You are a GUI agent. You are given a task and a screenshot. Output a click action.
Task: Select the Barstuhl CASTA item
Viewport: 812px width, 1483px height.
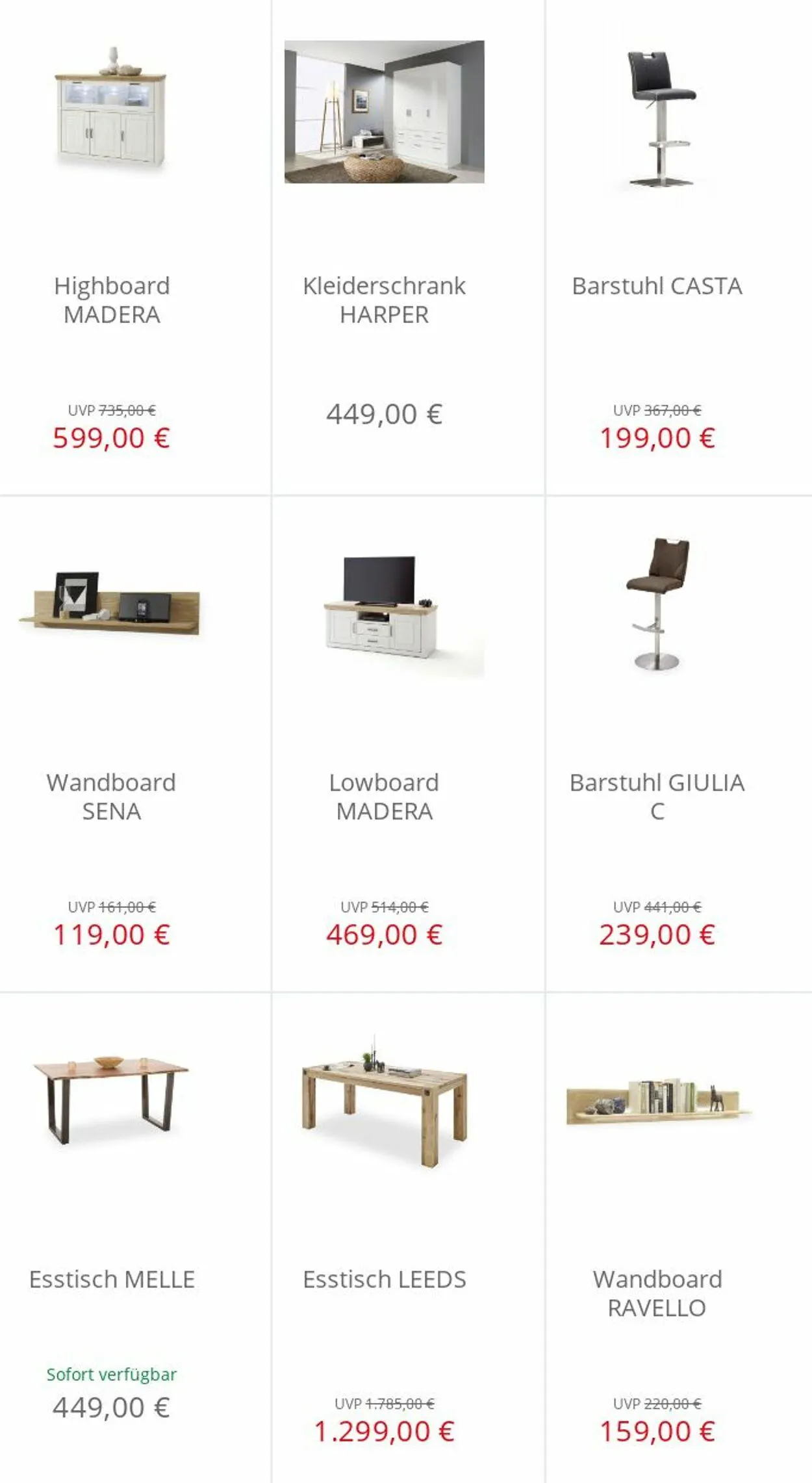coord(679,247)
